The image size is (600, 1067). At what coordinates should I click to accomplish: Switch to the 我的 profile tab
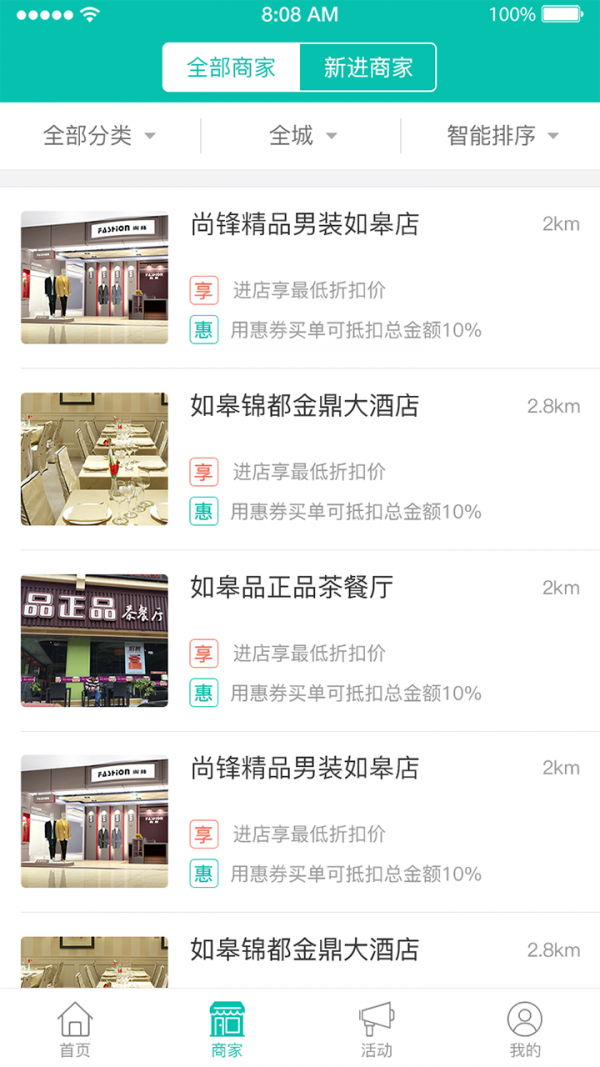tap(525, 1029)
